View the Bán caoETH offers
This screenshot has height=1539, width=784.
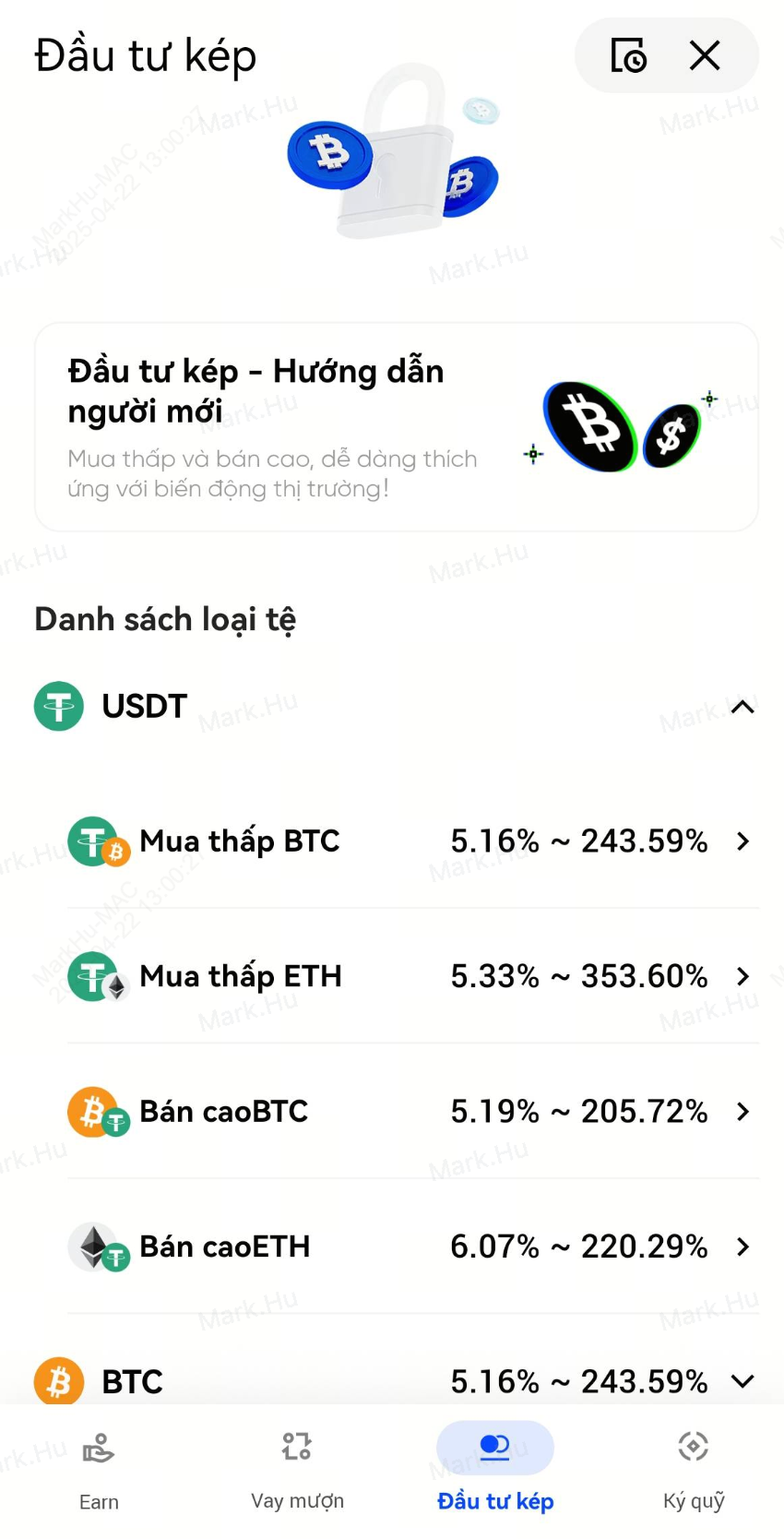pyautogui.click(x=412, y=1247)
